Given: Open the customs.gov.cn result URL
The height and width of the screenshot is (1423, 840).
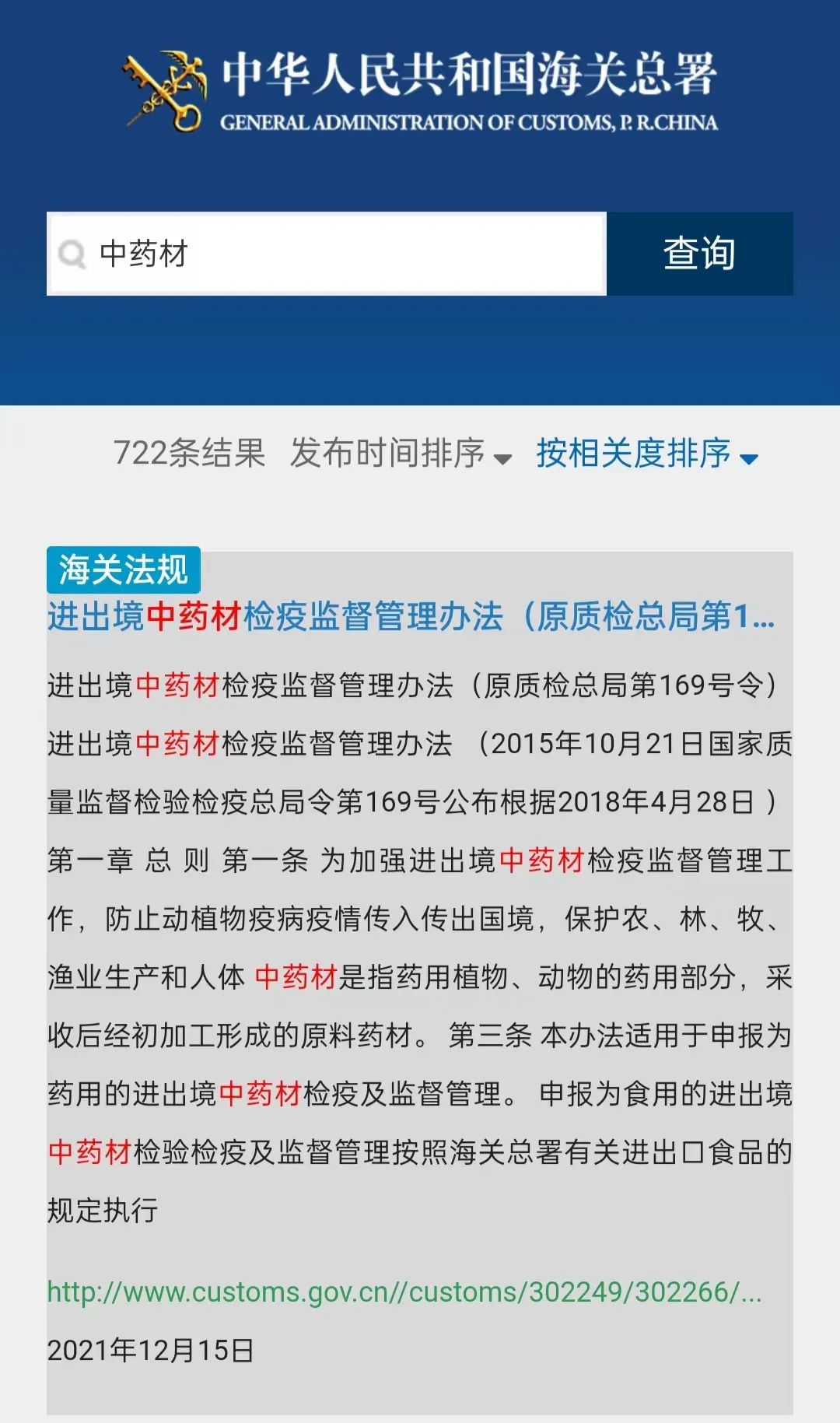Looking at the screenshot, I should tap(404, 1292).
